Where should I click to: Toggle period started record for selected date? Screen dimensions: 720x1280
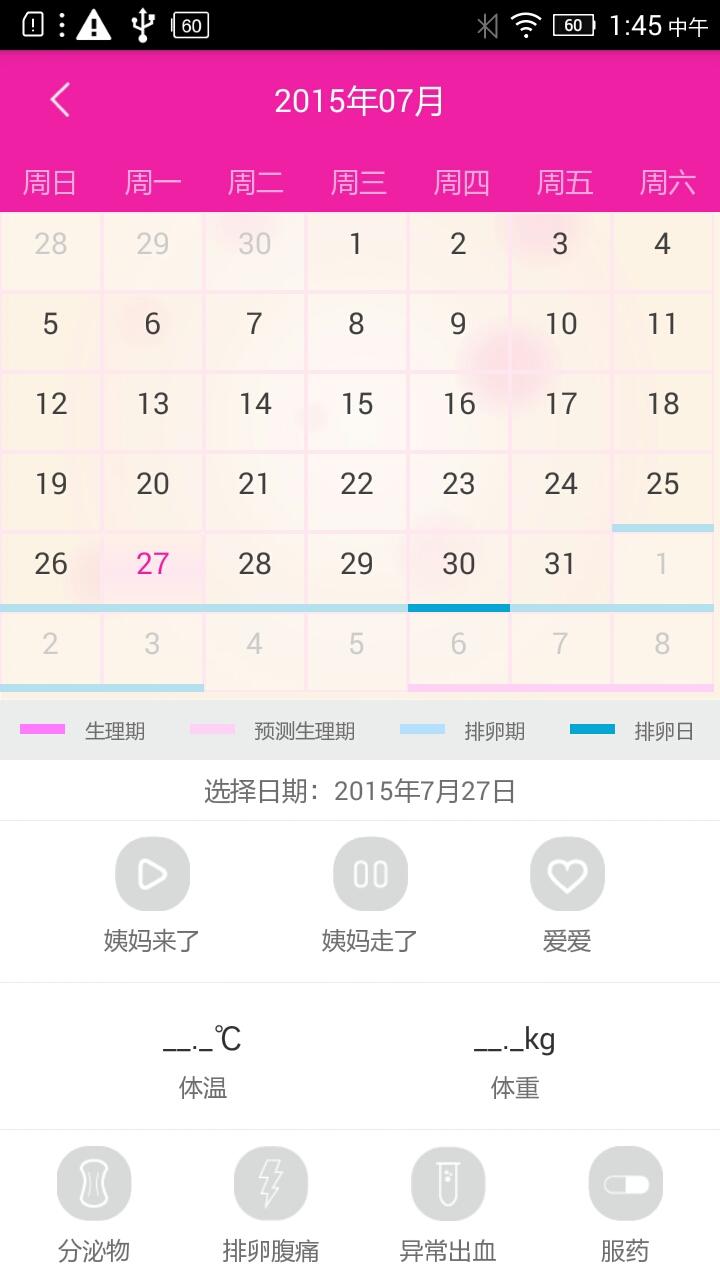pyautogui.click(x=152, y=874)
